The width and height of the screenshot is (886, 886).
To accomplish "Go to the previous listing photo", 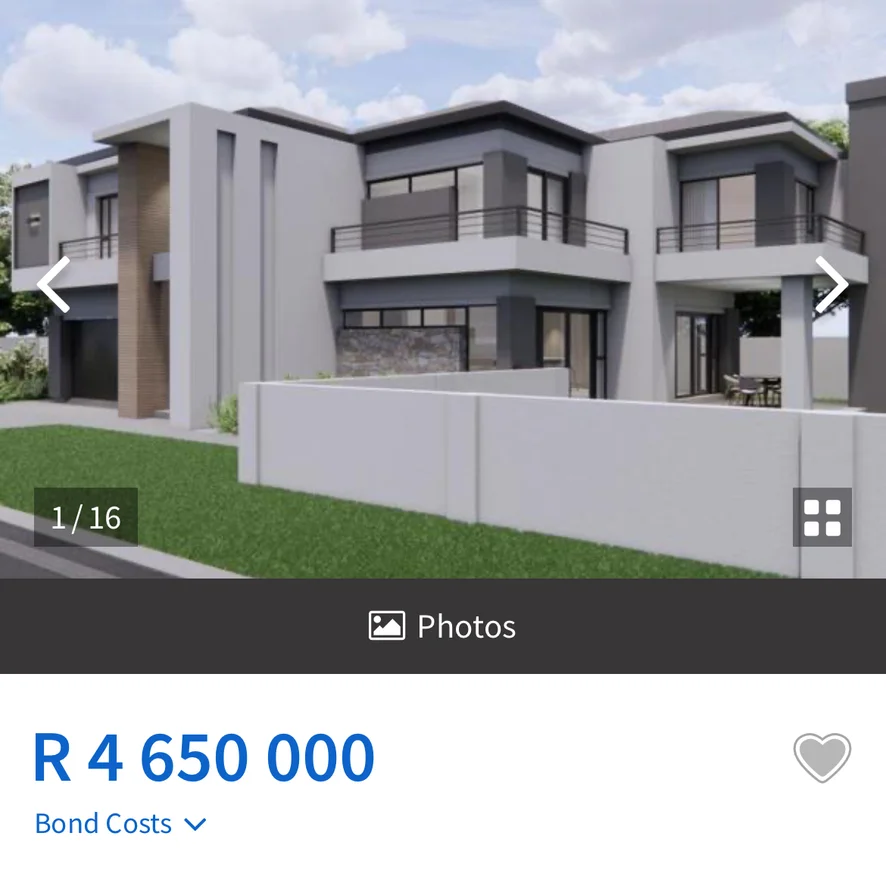I will (x=53, y=285).
